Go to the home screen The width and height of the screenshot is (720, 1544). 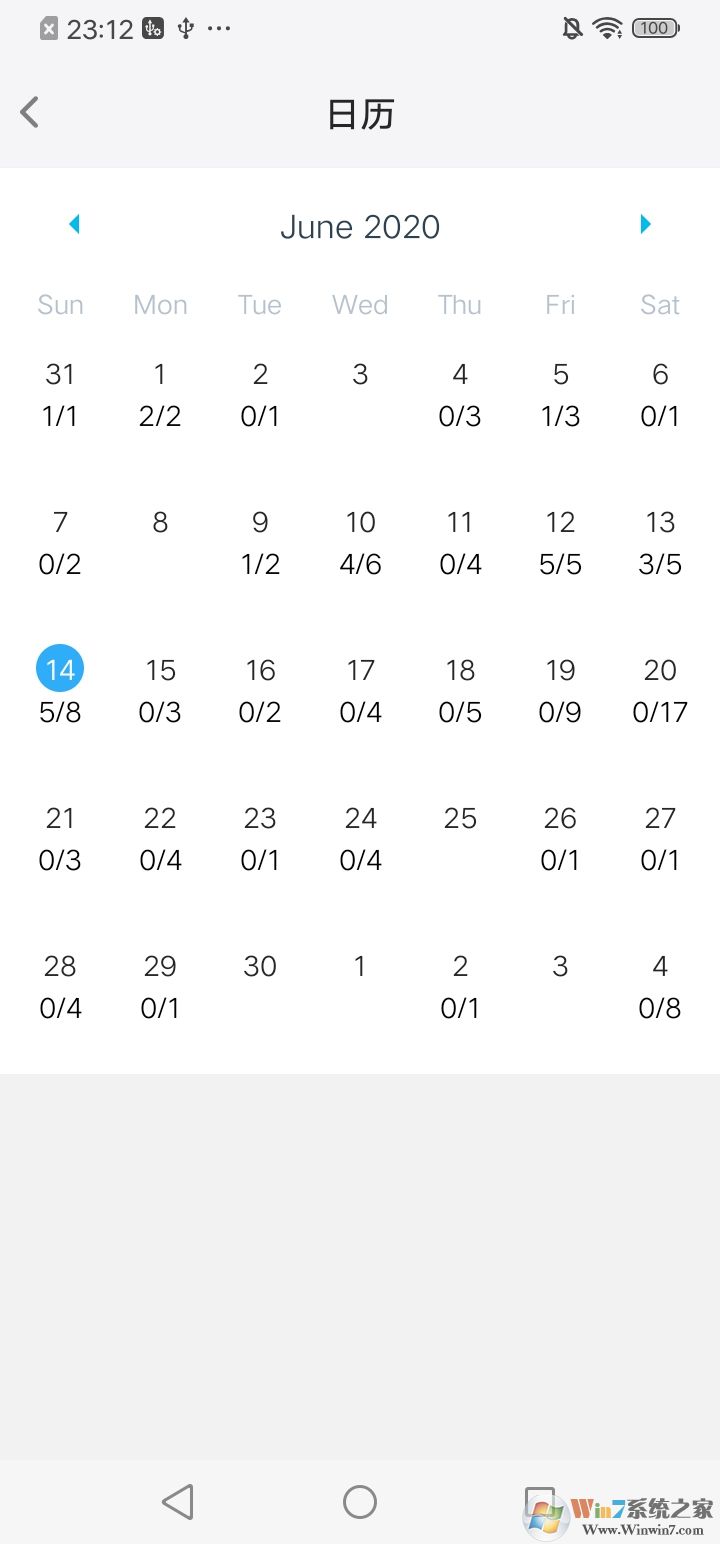pos(360,1501)
